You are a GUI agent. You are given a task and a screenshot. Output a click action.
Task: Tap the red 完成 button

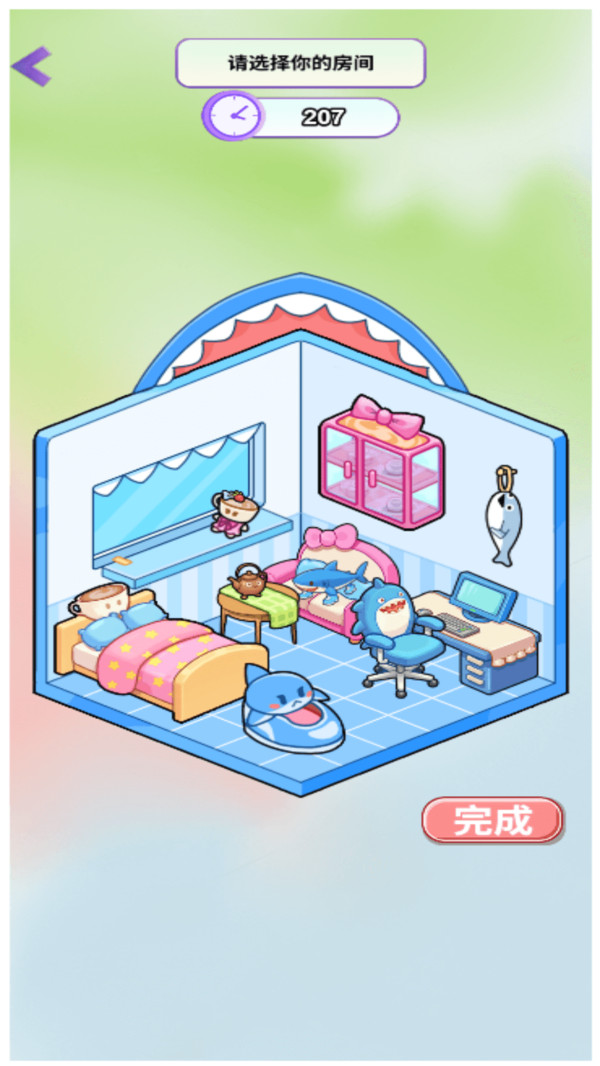click(492, 820)
